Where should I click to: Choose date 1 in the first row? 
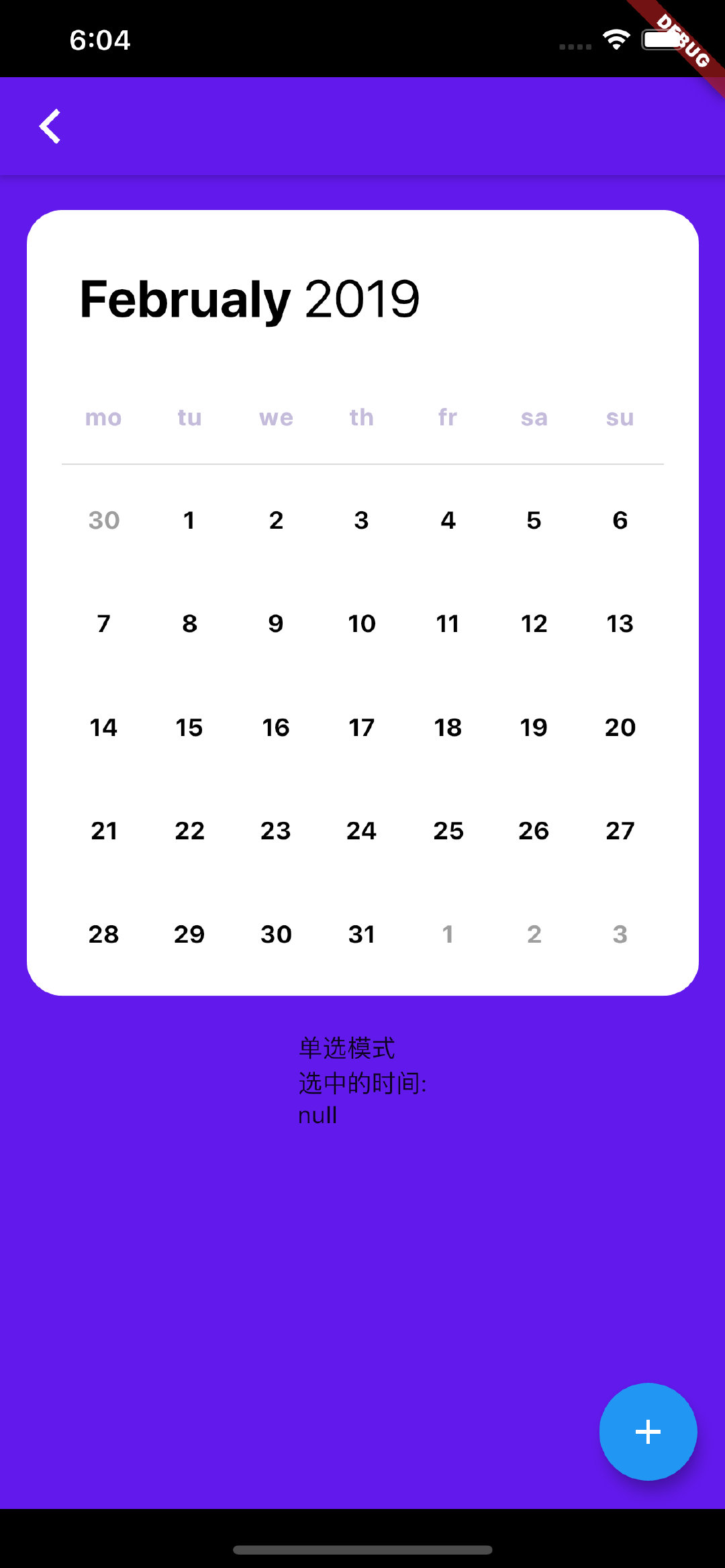coord(189,521)
